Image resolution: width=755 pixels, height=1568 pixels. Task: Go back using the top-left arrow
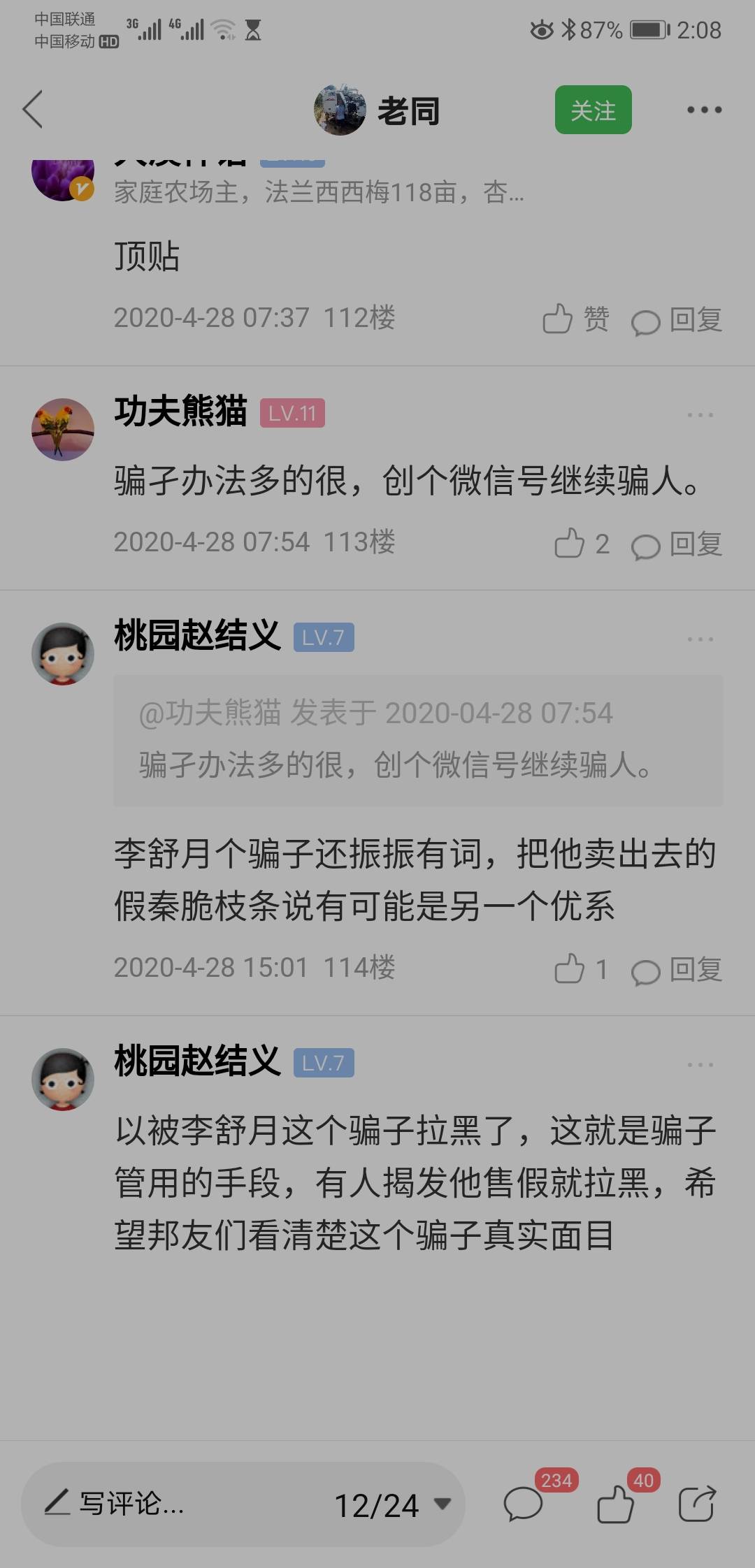pos(33,110)
